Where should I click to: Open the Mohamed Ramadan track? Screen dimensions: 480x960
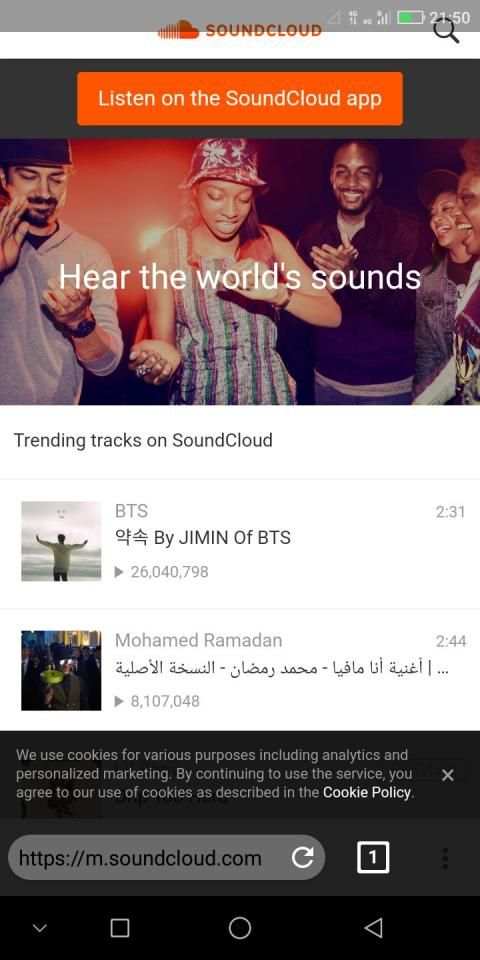tap(240, 670)
